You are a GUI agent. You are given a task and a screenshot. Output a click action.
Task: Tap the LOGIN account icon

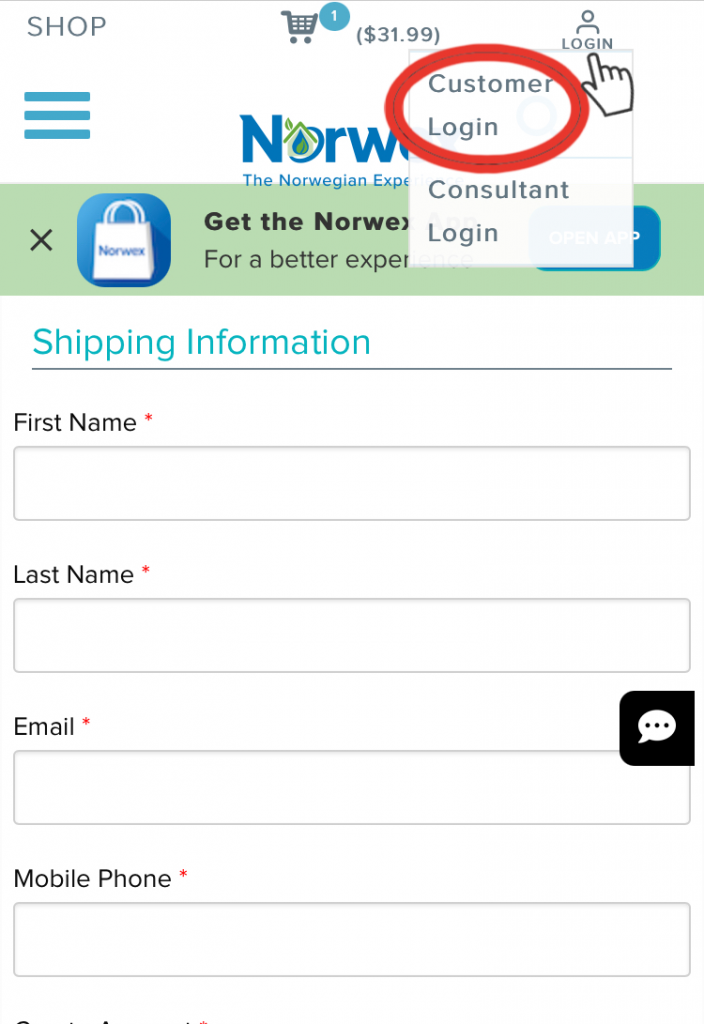587,30
